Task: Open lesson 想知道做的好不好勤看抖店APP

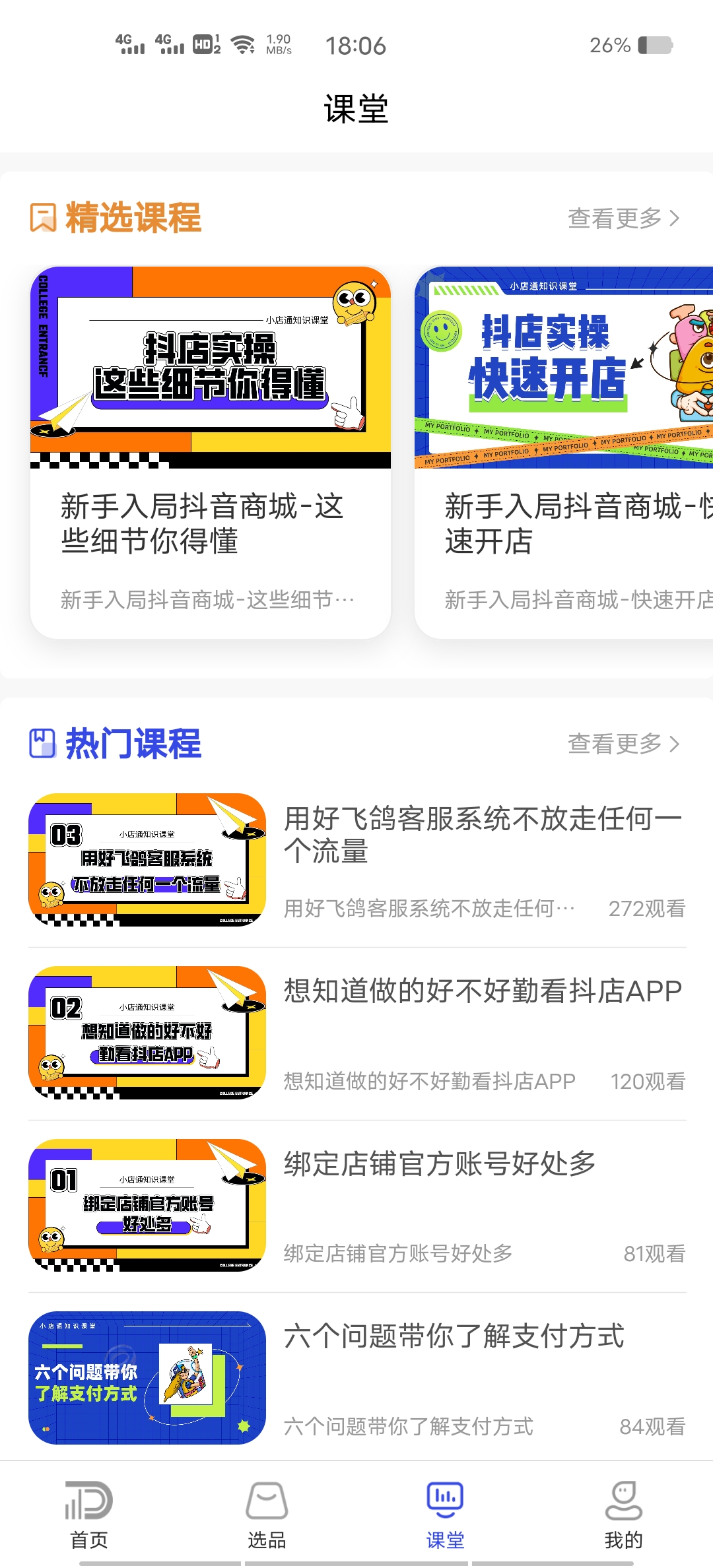Action: click(x=356, y=1033)
